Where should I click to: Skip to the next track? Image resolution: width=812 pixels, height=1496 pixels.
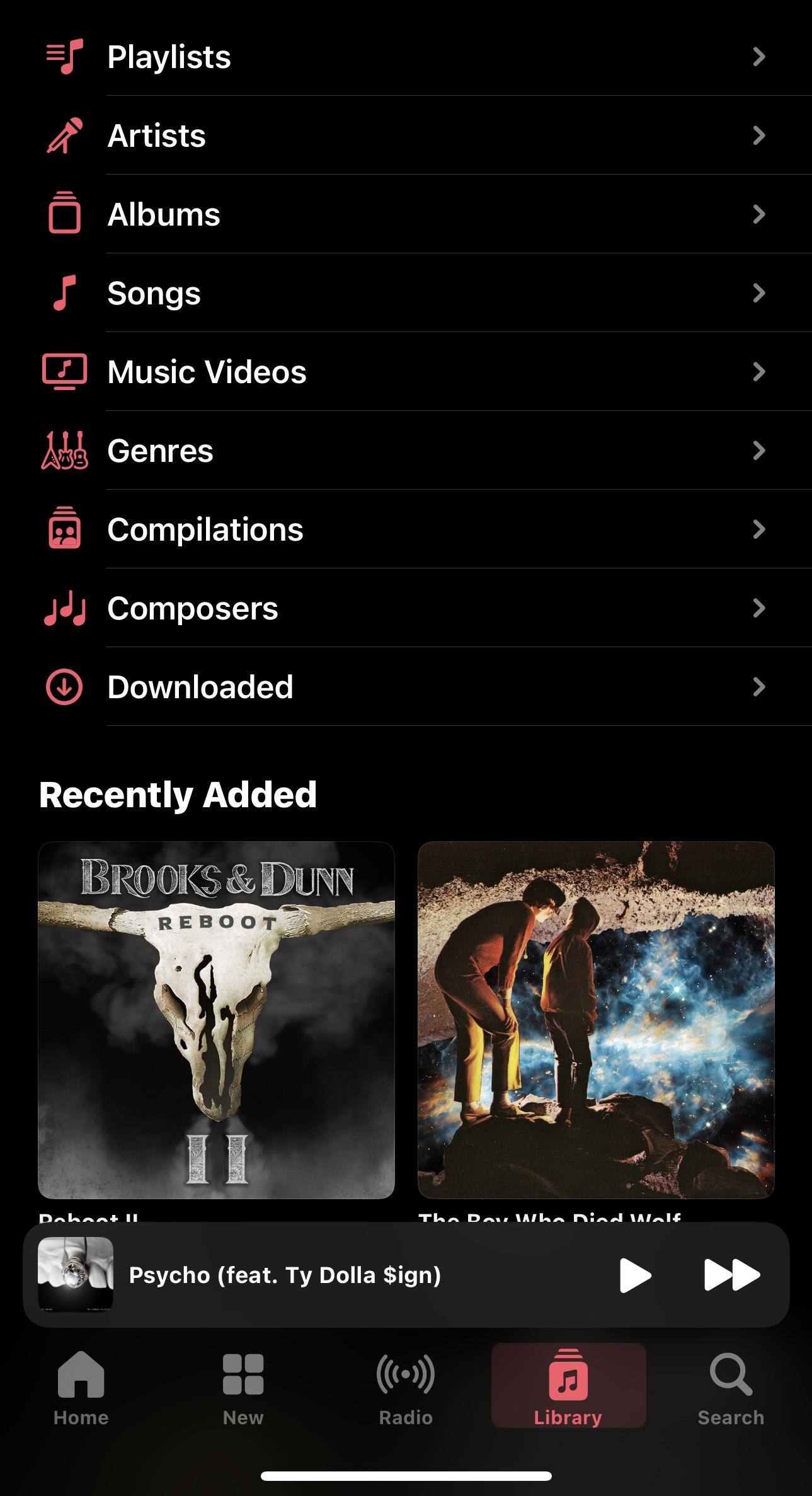[732, 1275]
